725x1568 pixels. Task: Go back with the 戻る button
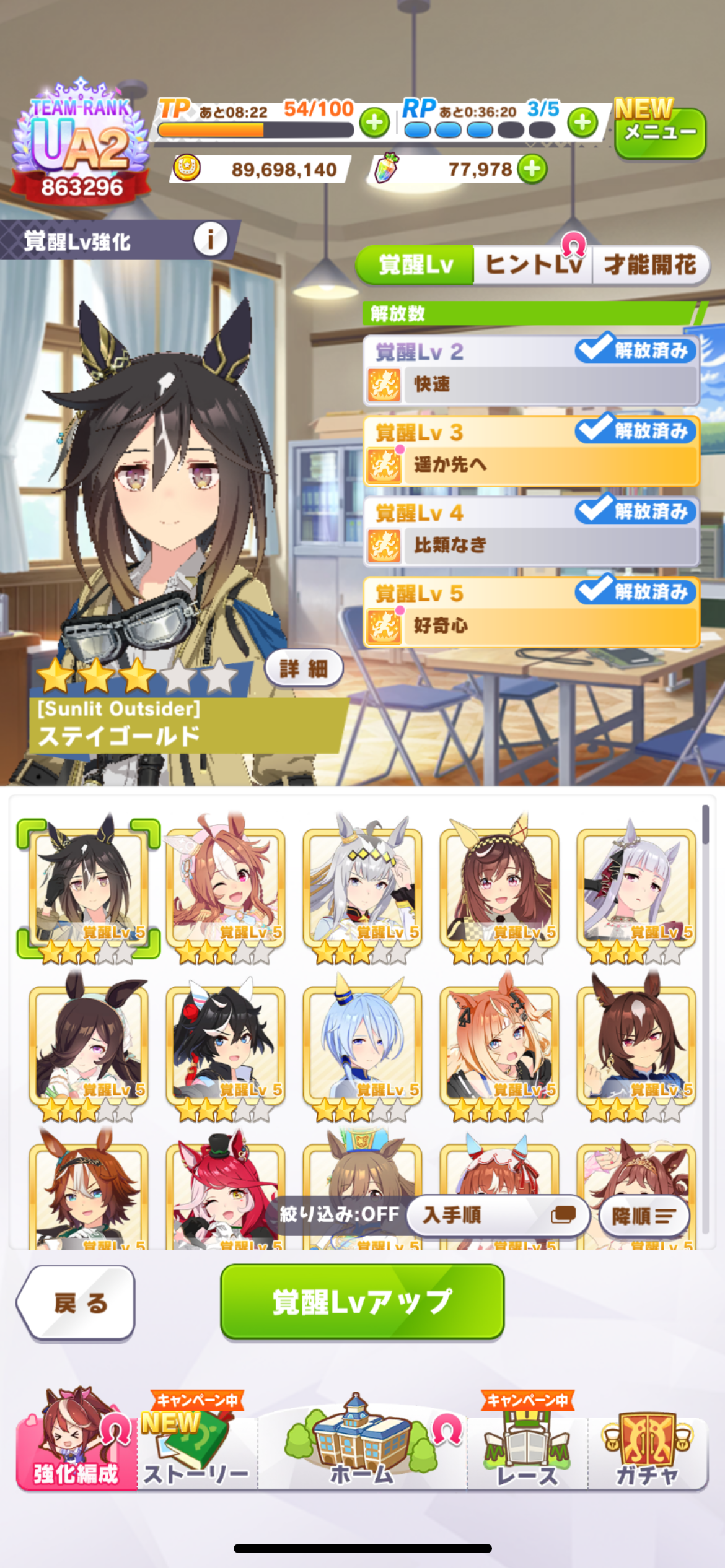pos(77,1303)
